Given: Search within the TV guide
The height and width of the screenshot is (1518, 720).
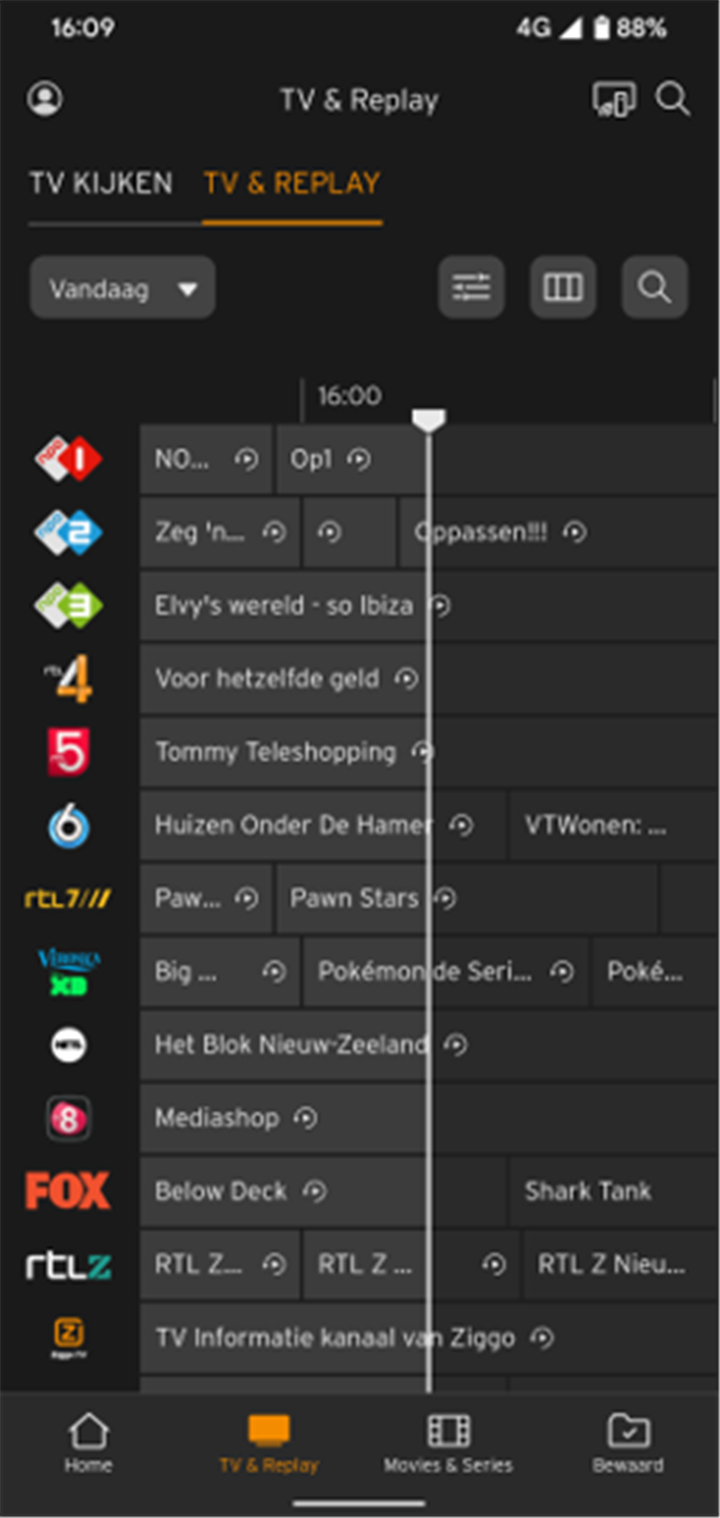Looking at the screenshot, I should [655, 287].
